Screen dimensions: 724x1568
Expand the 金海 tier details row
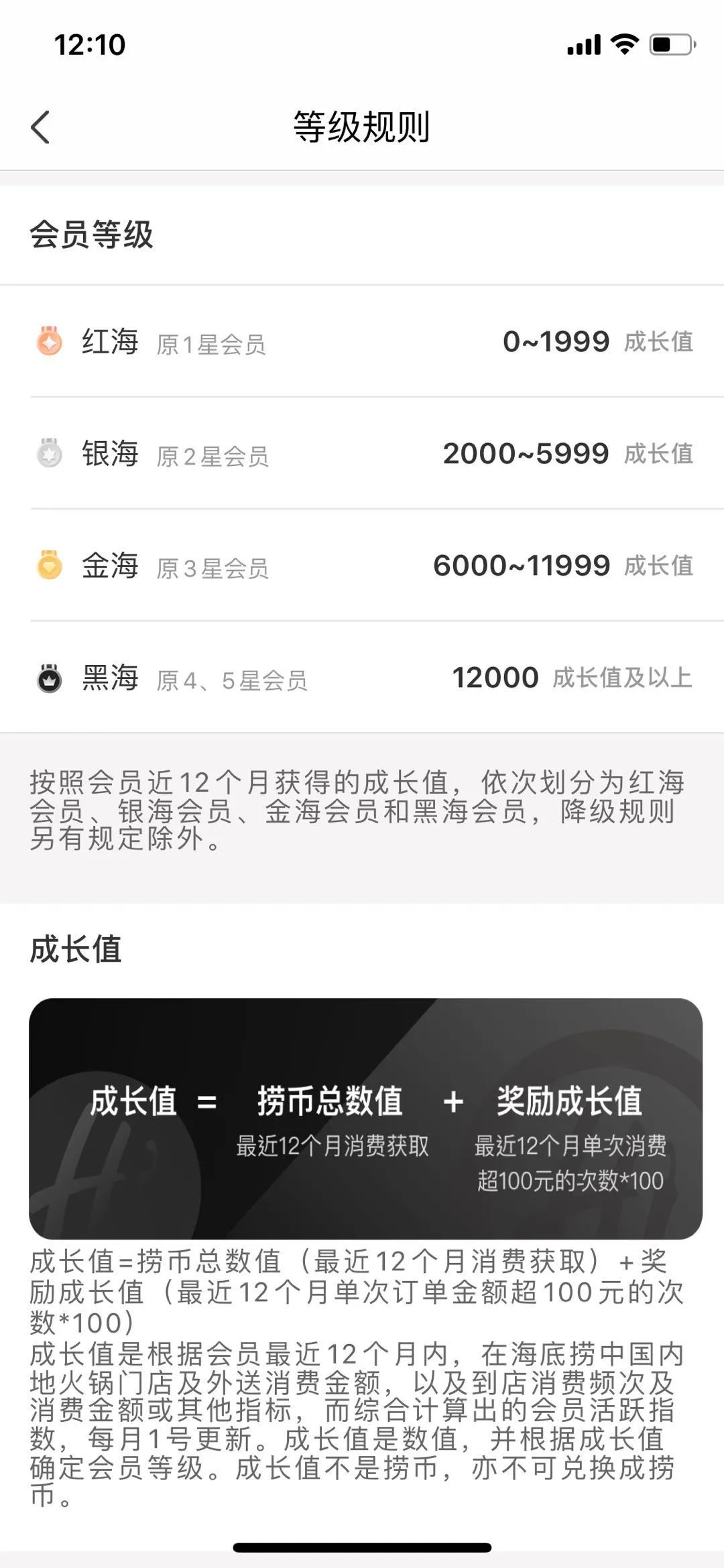(x=362, y=566)
